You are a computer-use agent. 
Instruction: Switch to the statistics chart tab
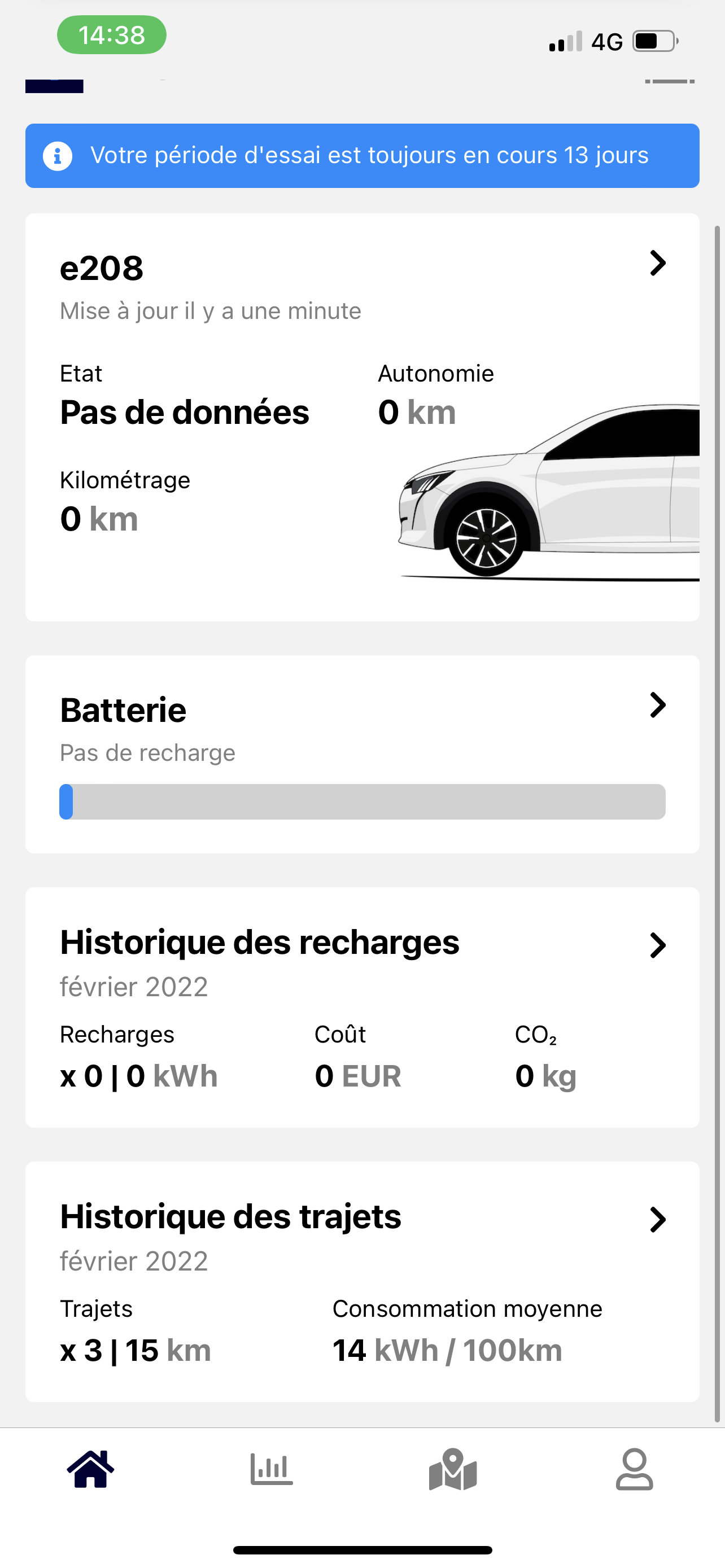click(272, 1469)
